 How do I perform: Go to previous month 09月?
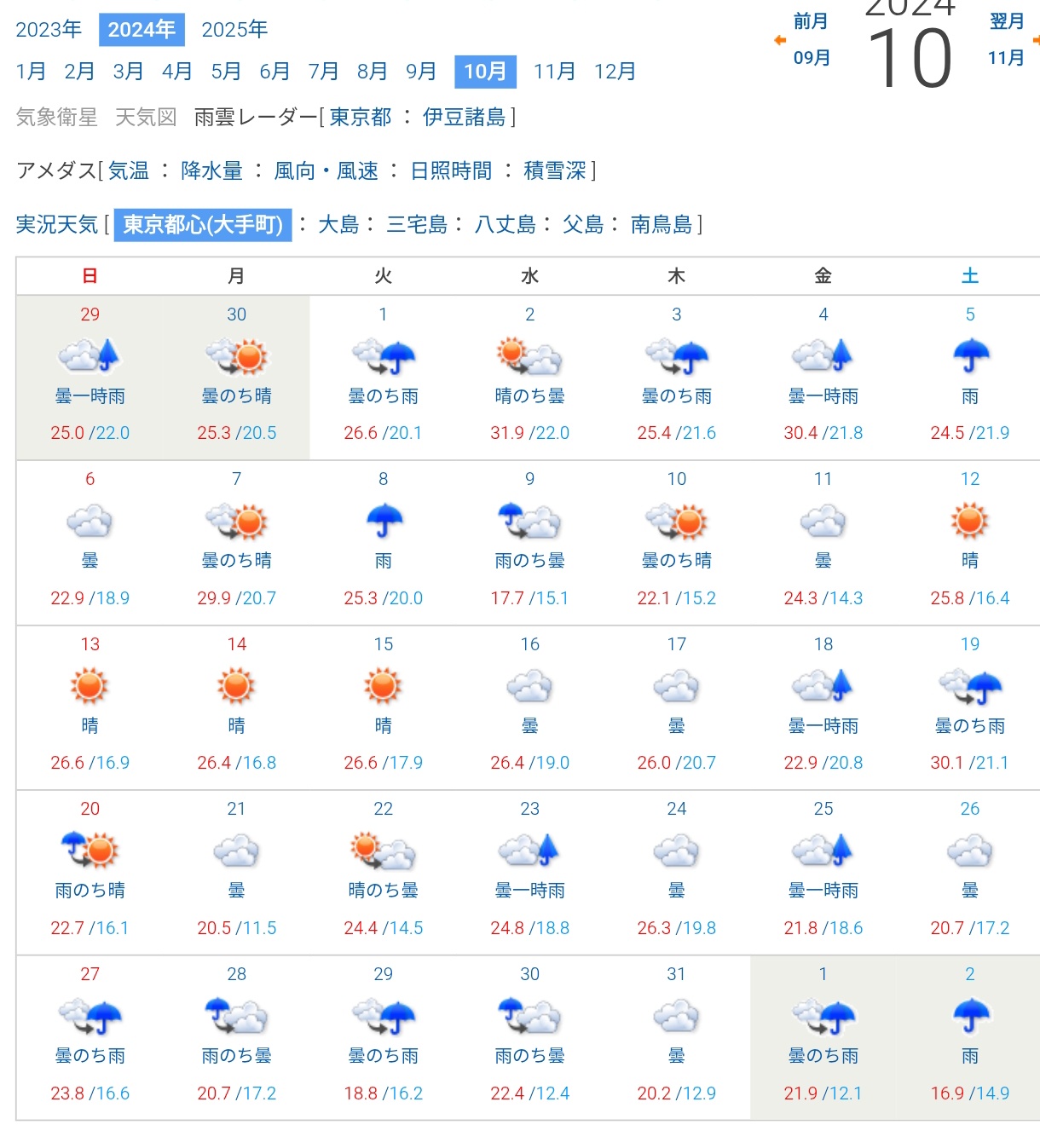[810, 41]
